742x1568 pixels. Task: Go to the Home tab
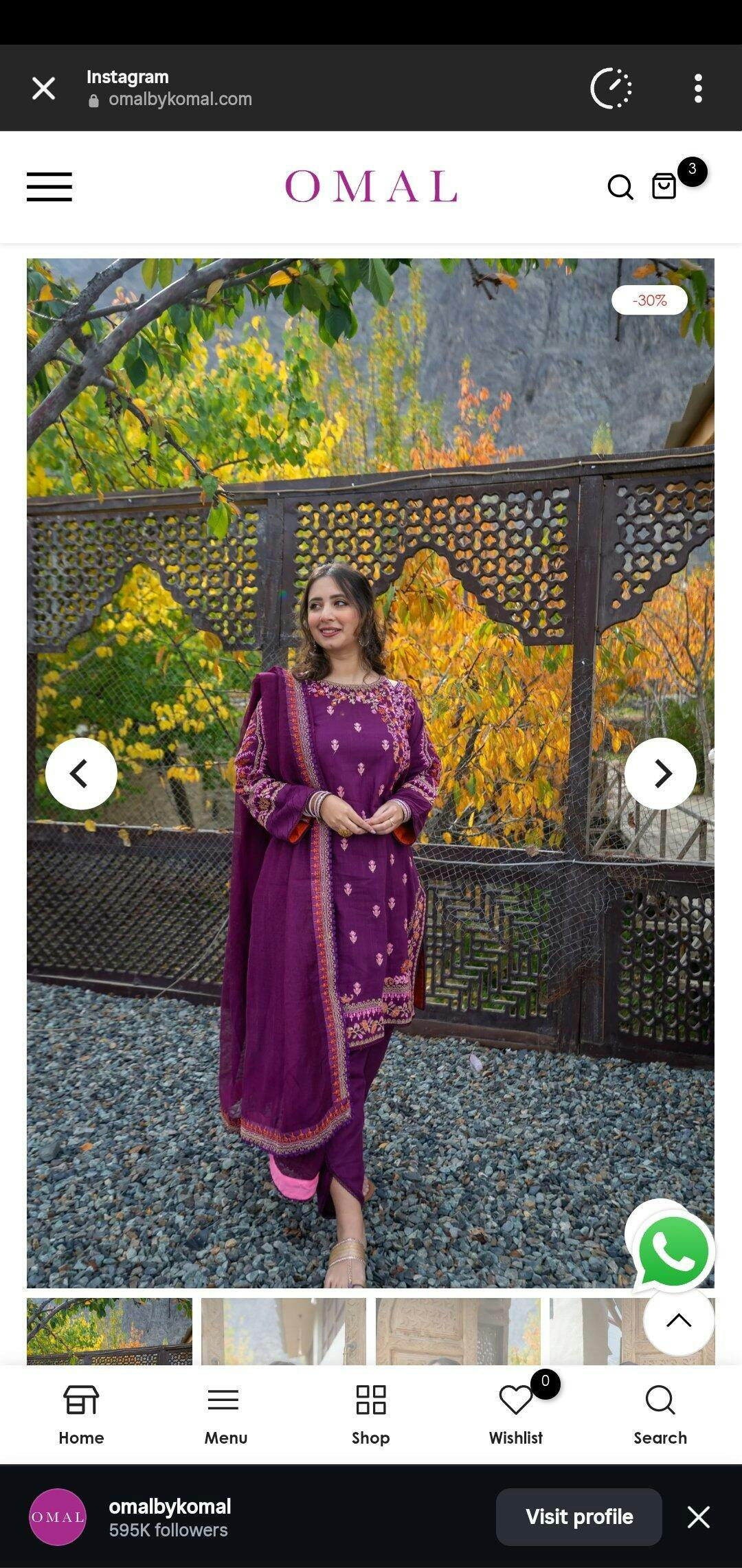tap(81, 1415)
